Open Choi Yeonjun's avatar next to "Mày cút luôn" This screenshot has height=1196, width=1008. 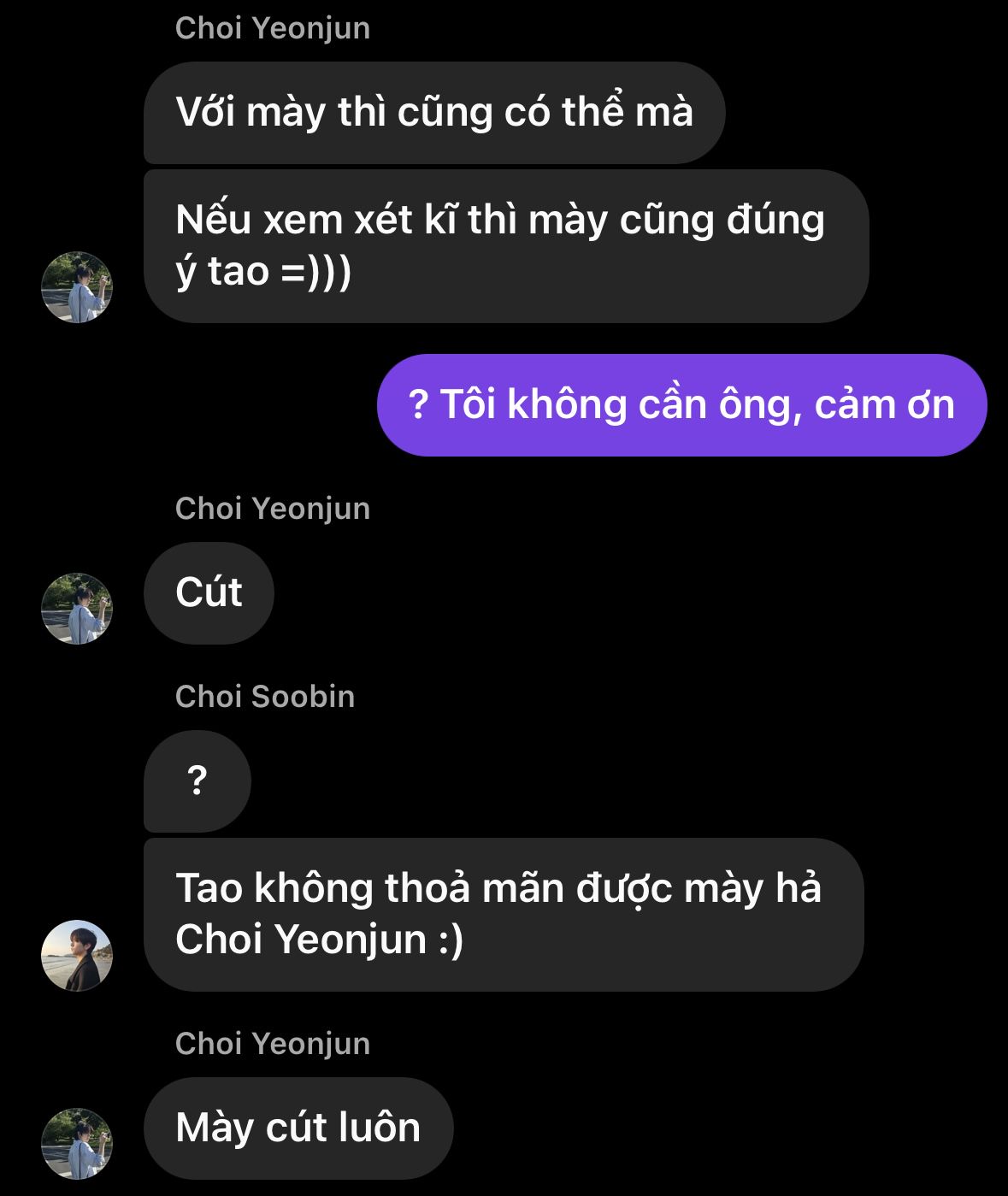click(x=77, y=1144)
